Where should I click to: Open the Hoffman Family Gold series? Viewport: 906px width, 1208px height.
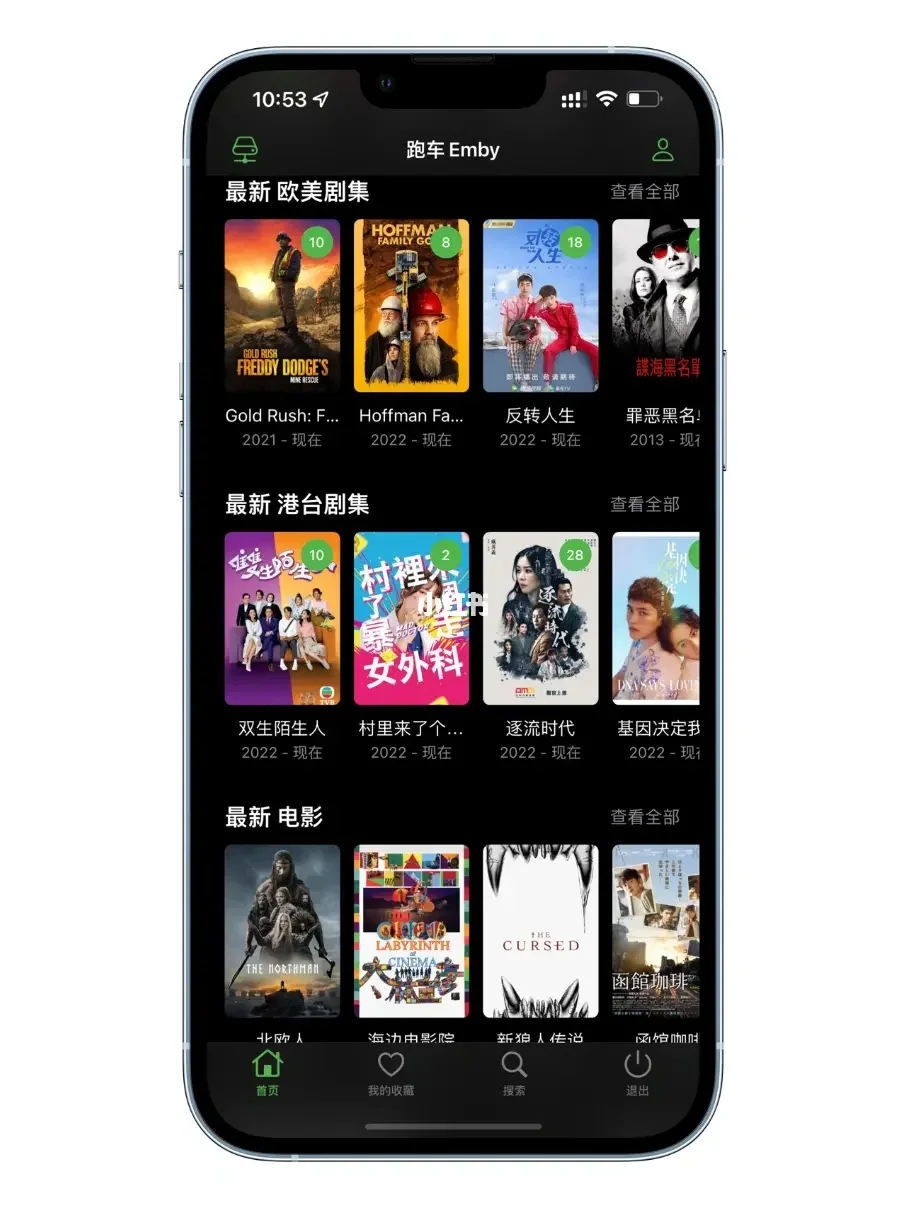tap(411, 305)
